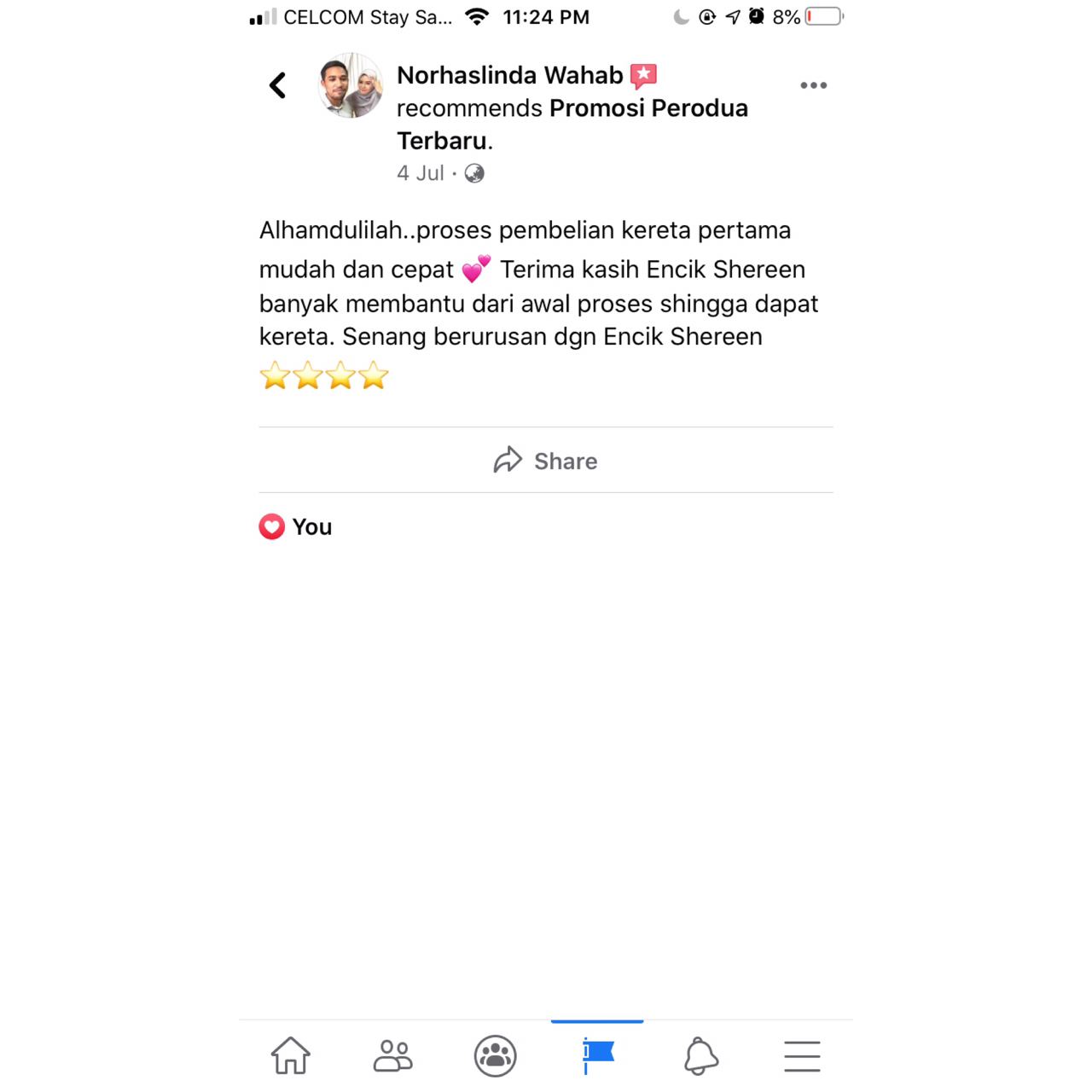
Task: Open the notifications bell tab
Action: point(700,1056)
